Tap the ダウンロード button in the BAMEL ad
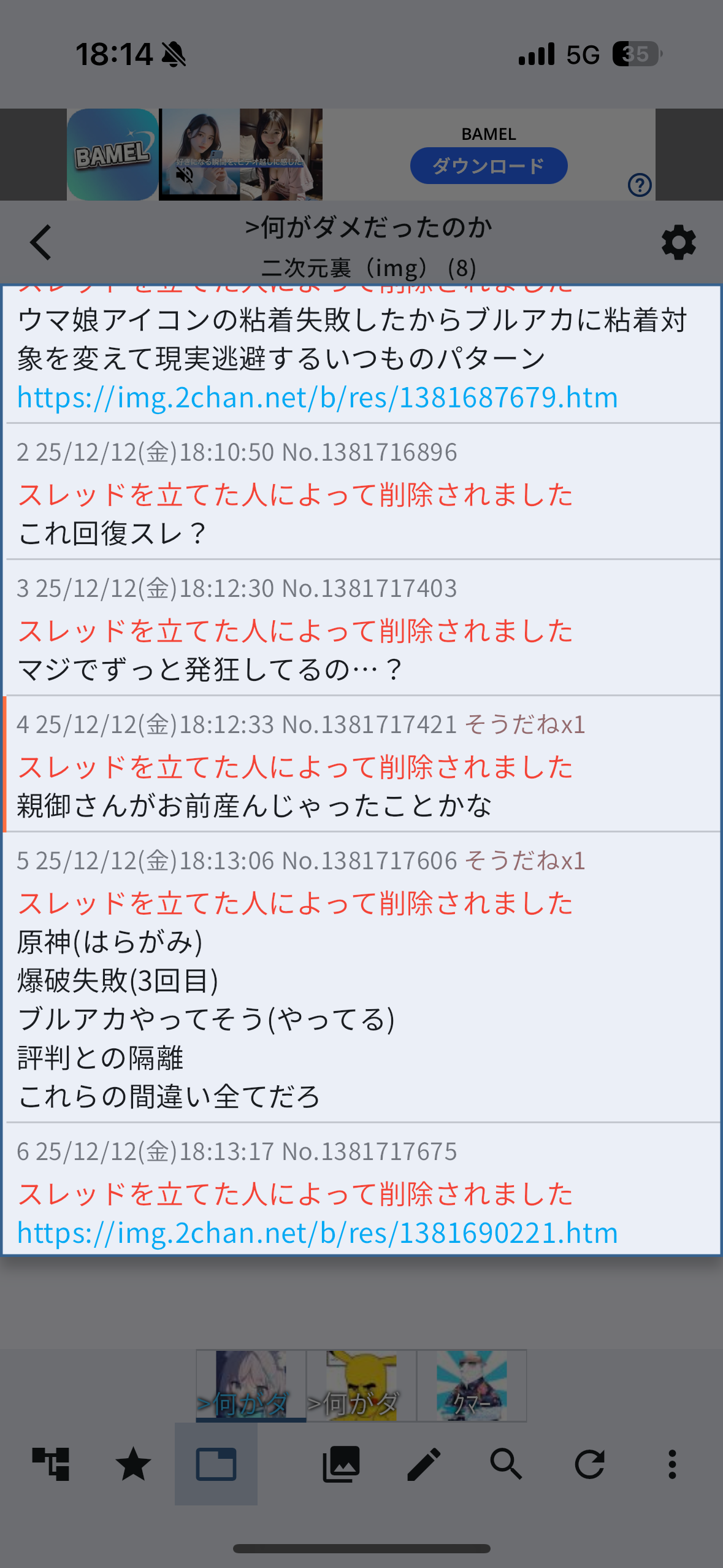Screen dimensions: 723x1568 pos(488,166)
